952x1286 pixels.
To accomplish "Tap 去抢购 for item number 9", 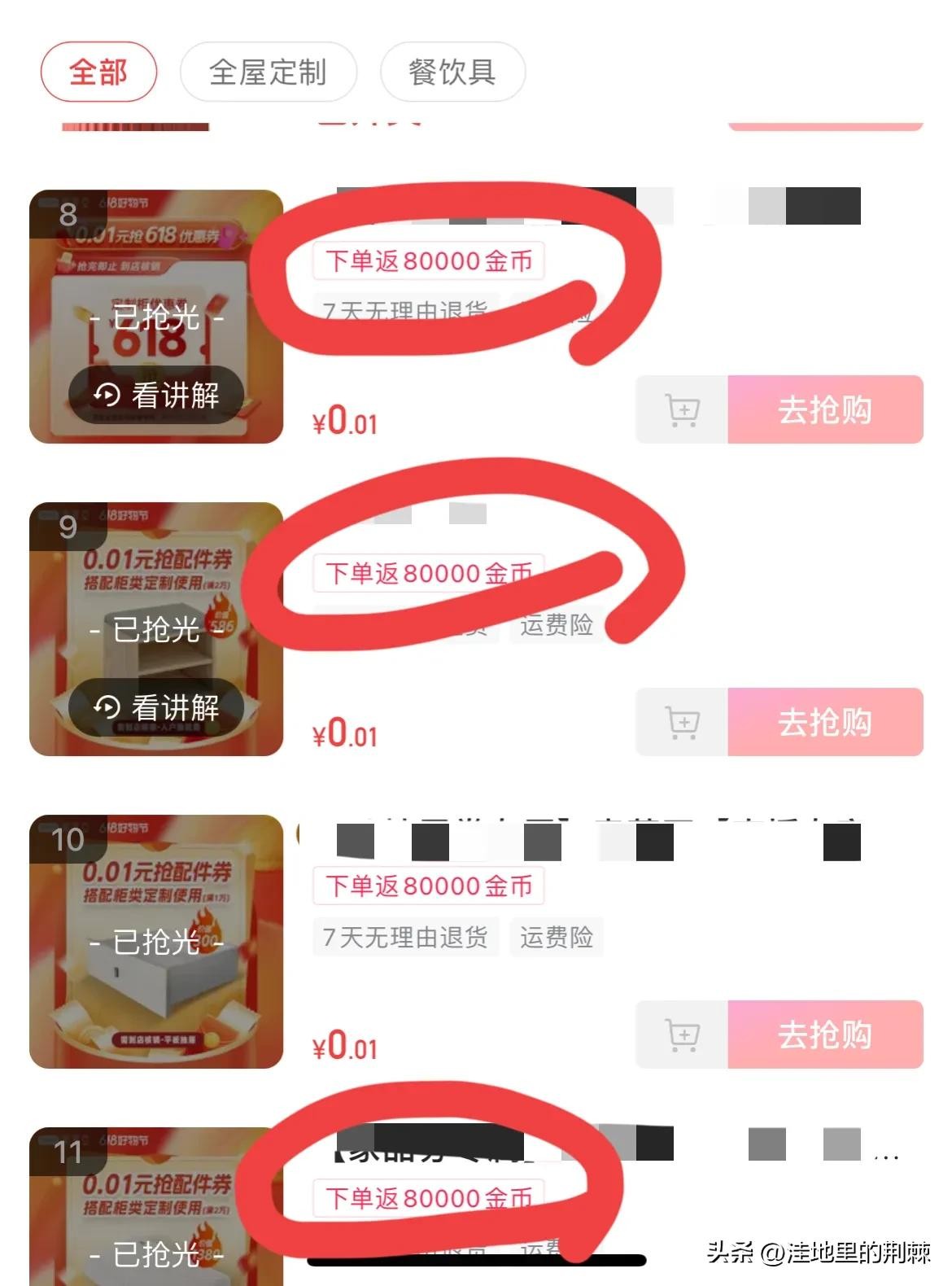I will click(x=824, y=722).
